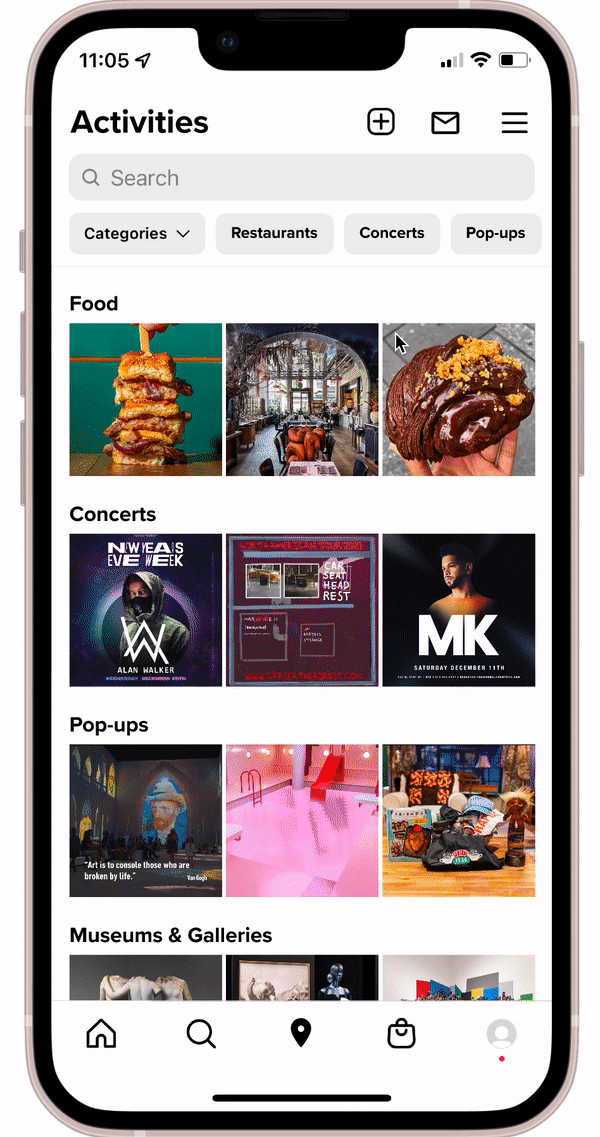Open the chocolate croissant tile

click(459, 400)
